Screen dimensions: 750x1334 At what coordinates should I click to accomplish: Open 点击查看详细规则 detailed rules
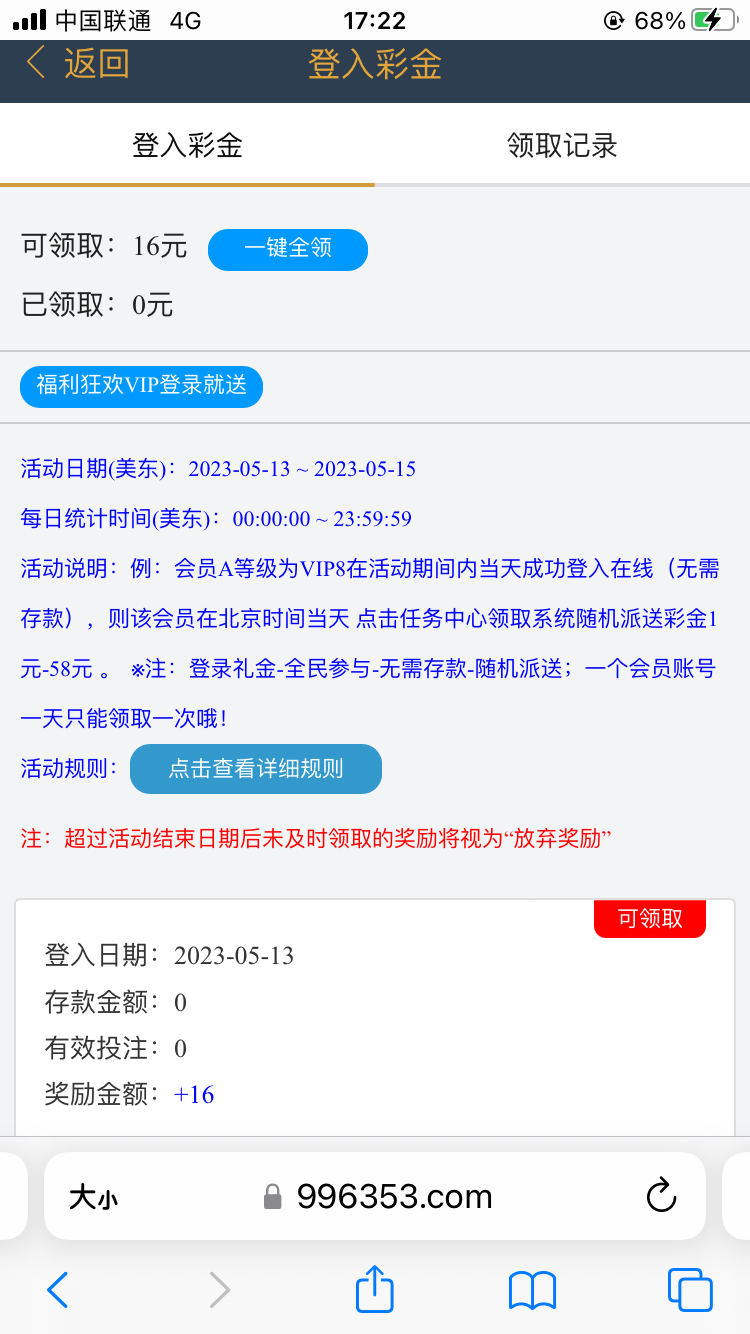pos(256,769)
